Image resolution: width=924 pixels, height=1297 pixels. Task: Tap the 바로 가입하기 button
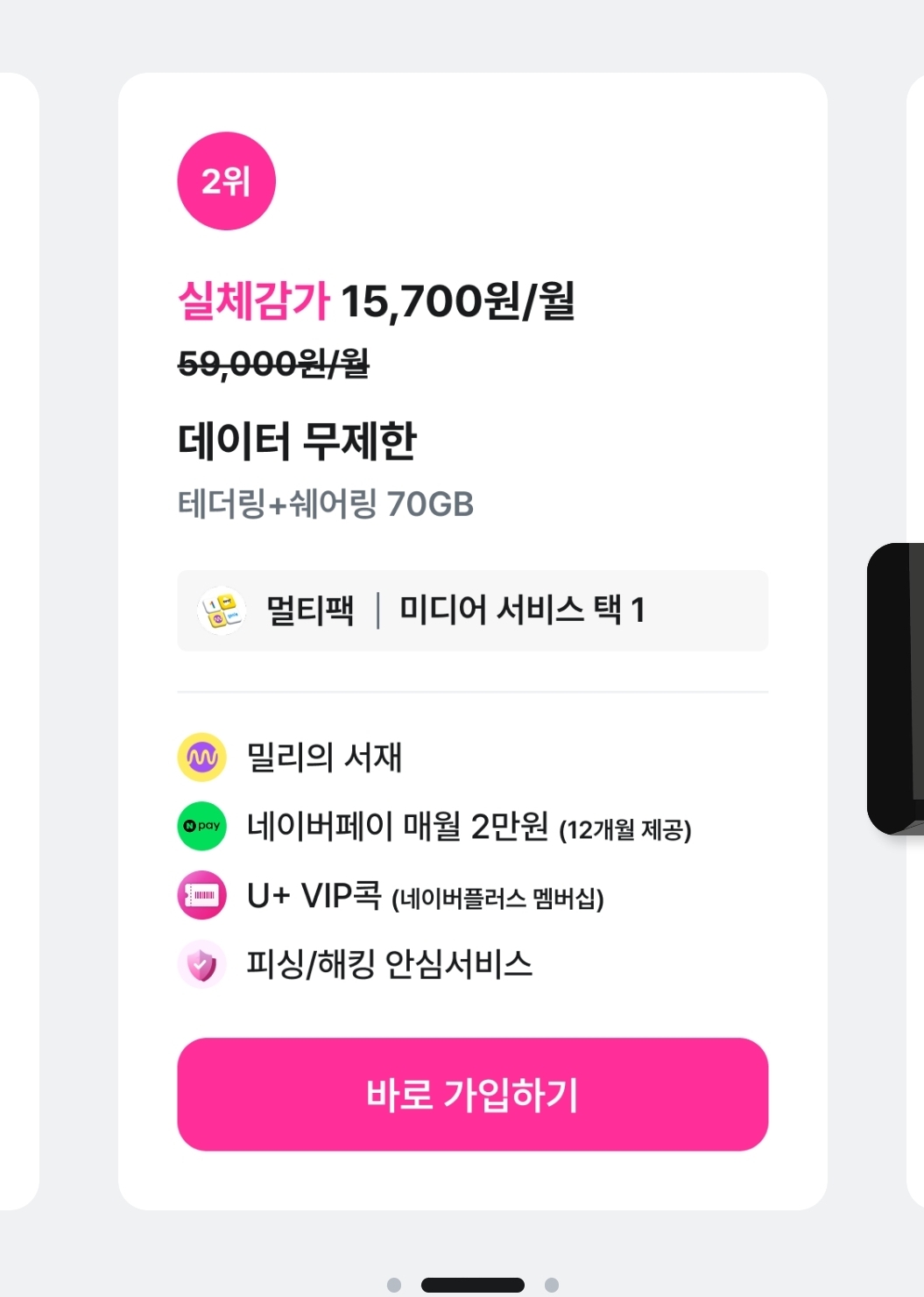click(472, 1094)
